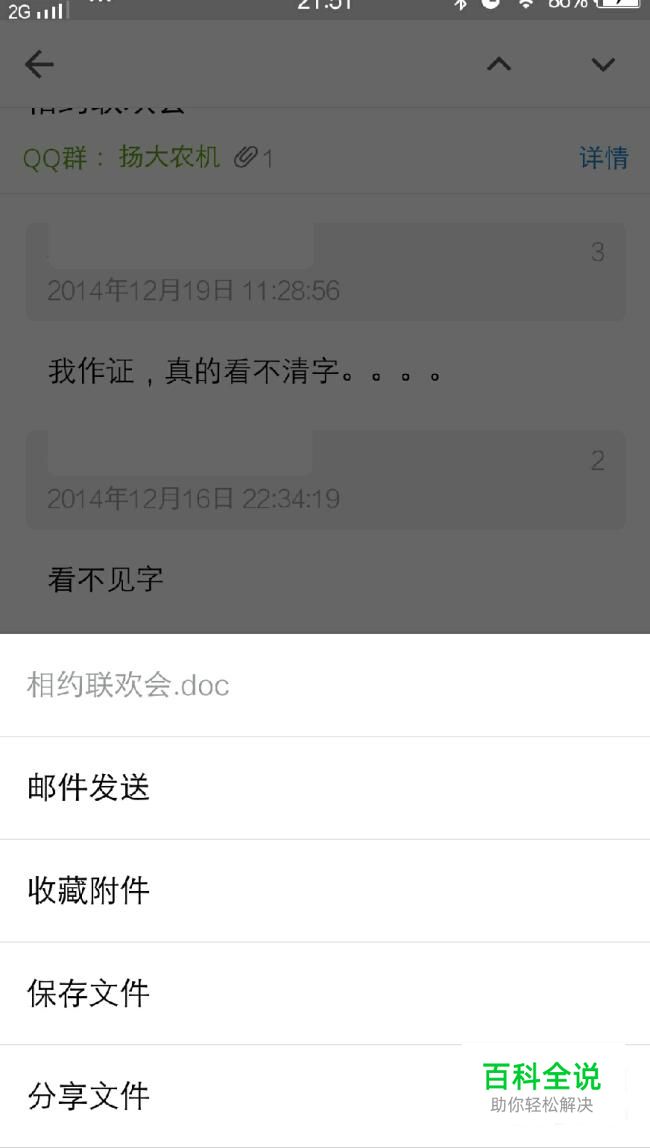Viewport: 650px width, 1148px height.
Task: Tap 保存文件 to save the file
Action: (x=89, y=994)
